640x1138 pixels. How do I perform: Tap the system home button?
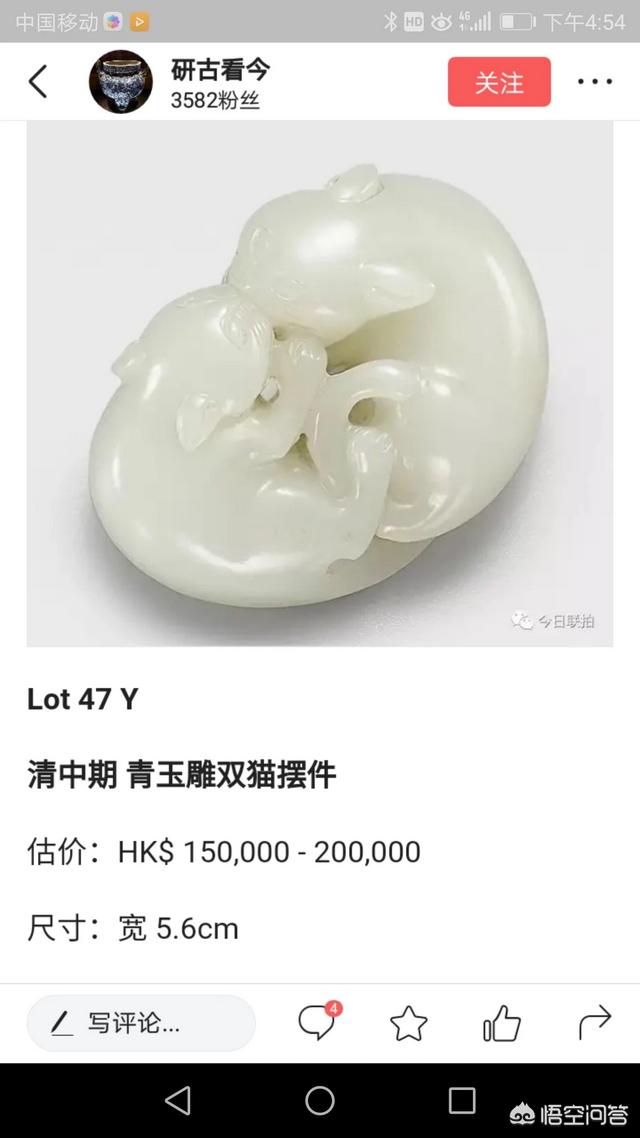[x=320, y=1100]
